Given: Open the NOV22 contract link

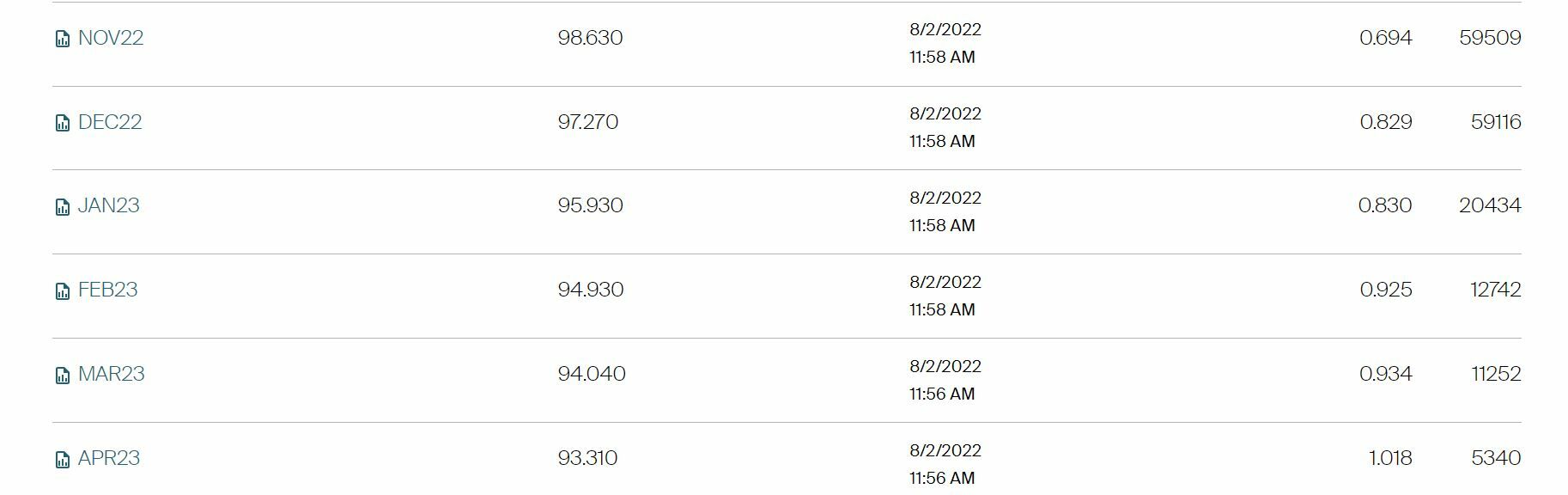Looking at the screenshot, I should click(x=110, y=38).
